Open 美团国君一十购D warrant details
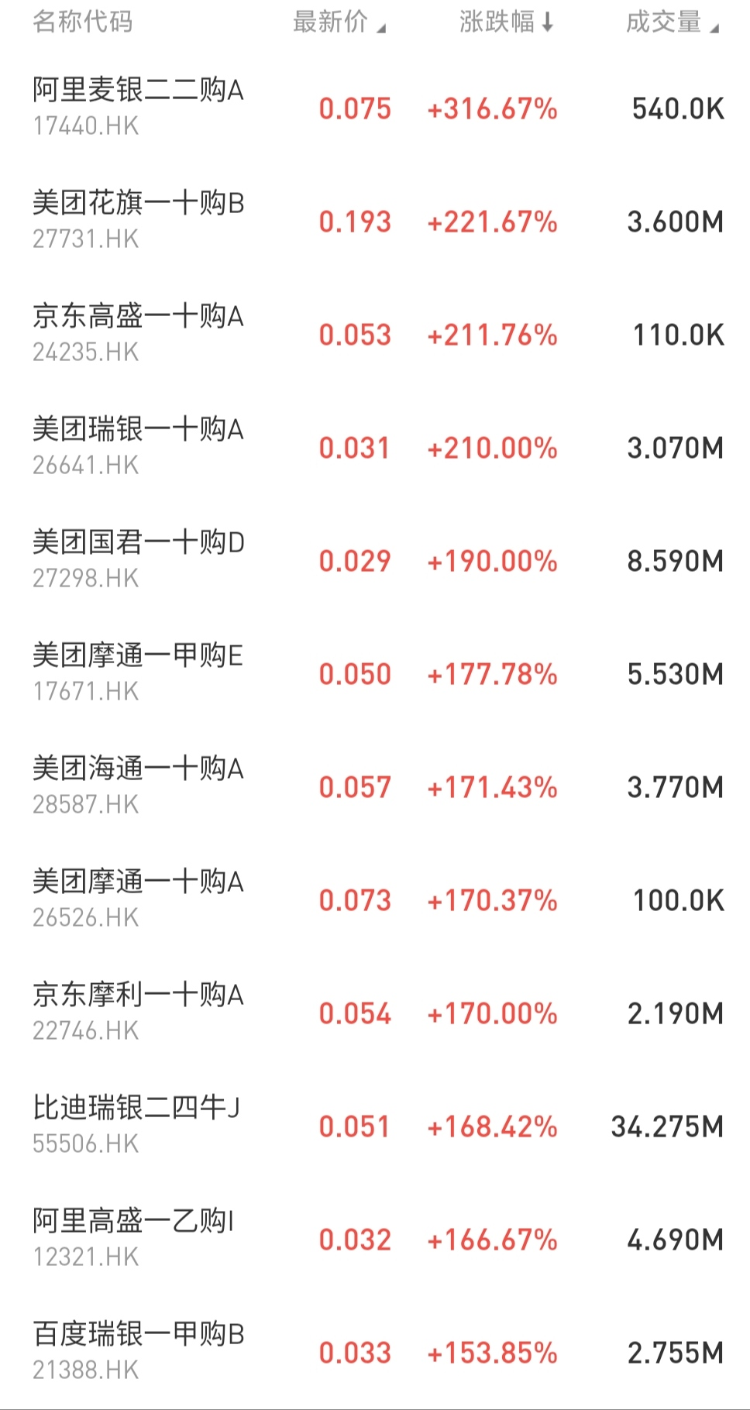Viewport: 750px width, 1410px height. 138,558
